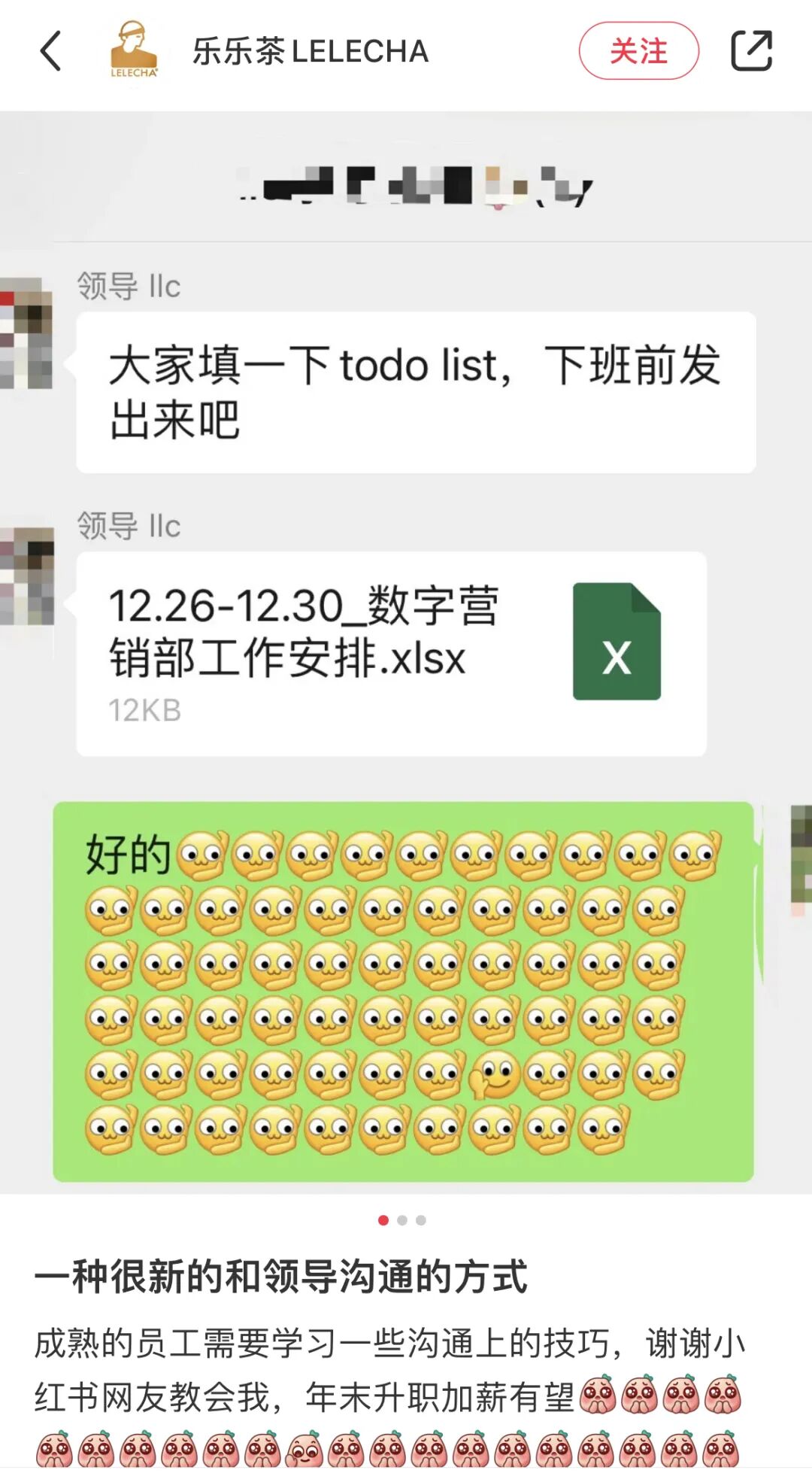This screenshot has height=1479, width=812.
Task: Share this post via the share icon
Action: pyautogui.click(x=752, y=51)
